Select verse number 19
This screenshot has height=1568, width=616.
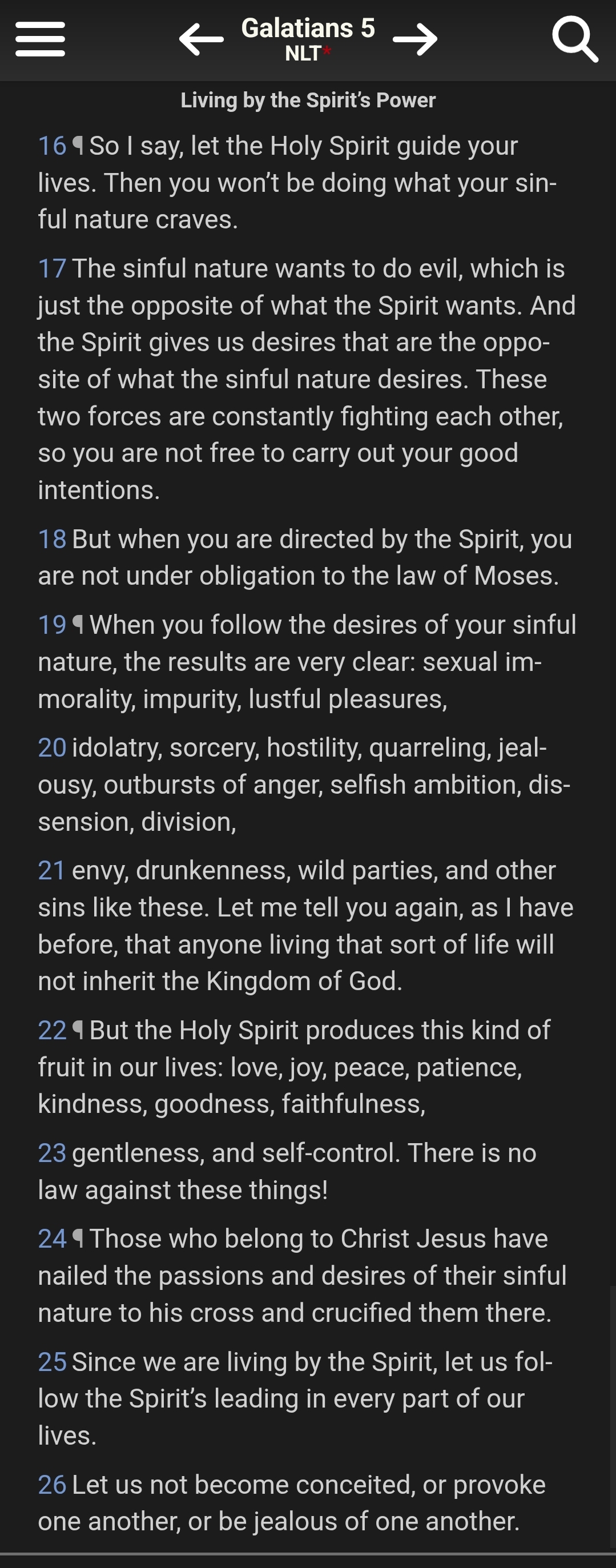point(52,625)
